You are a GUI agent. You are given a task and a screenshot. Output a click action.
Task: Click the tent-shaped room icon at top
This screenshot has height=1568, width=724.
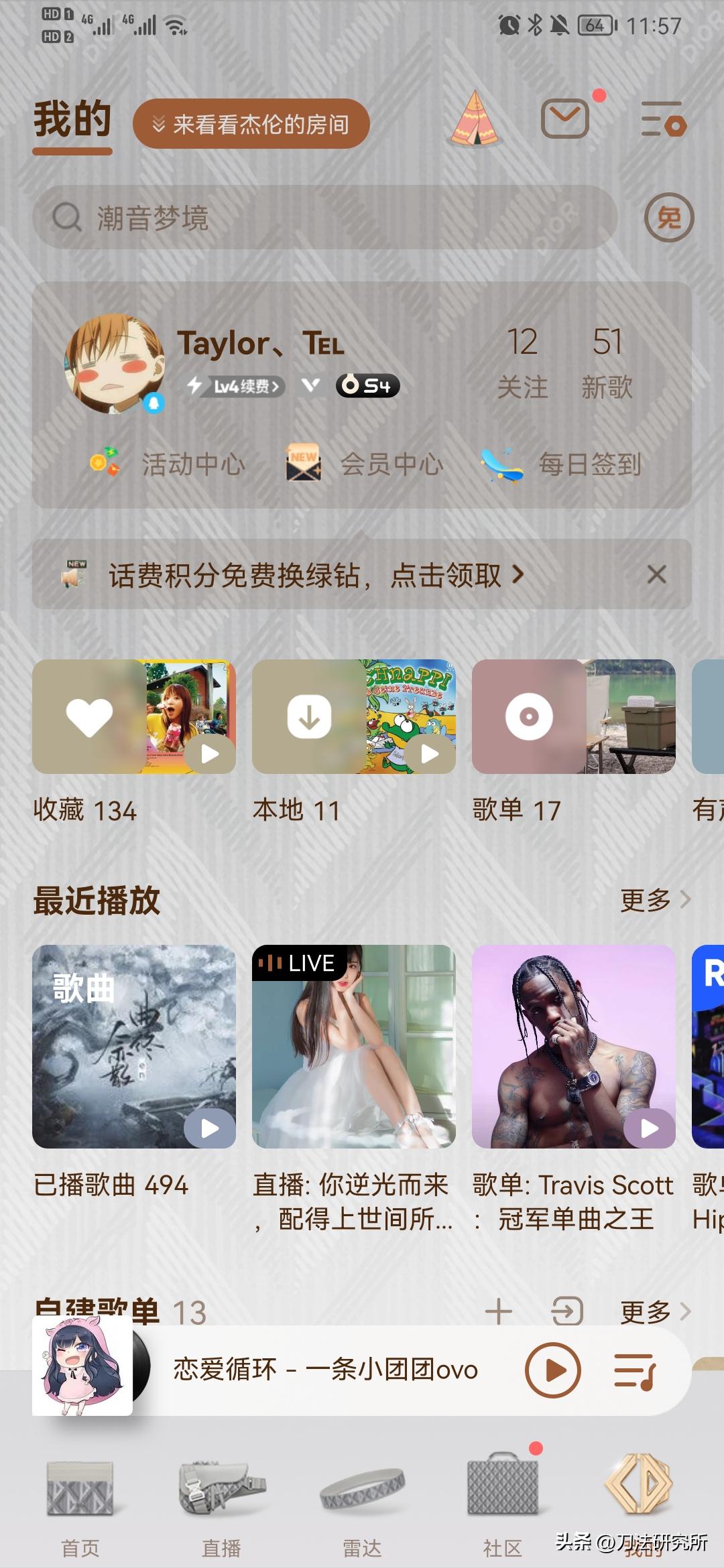pos(476,121)
